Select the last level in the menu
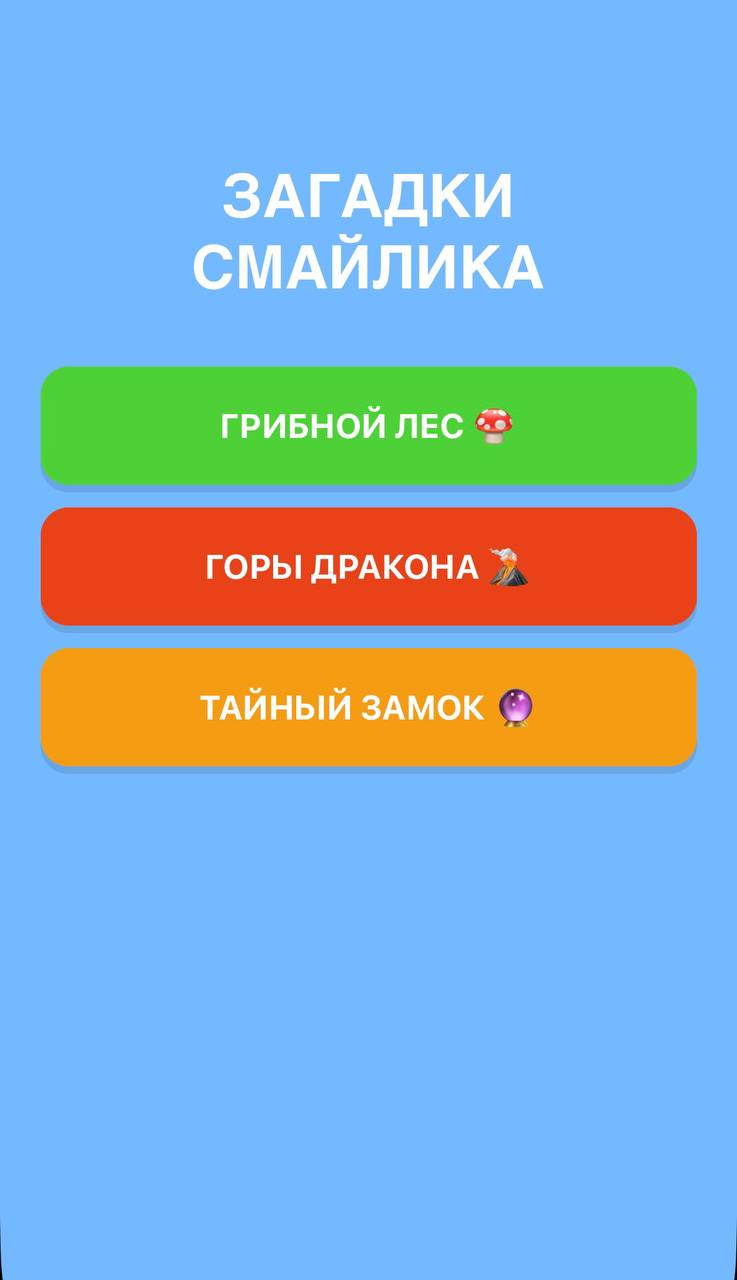 (x=368, y=708)
